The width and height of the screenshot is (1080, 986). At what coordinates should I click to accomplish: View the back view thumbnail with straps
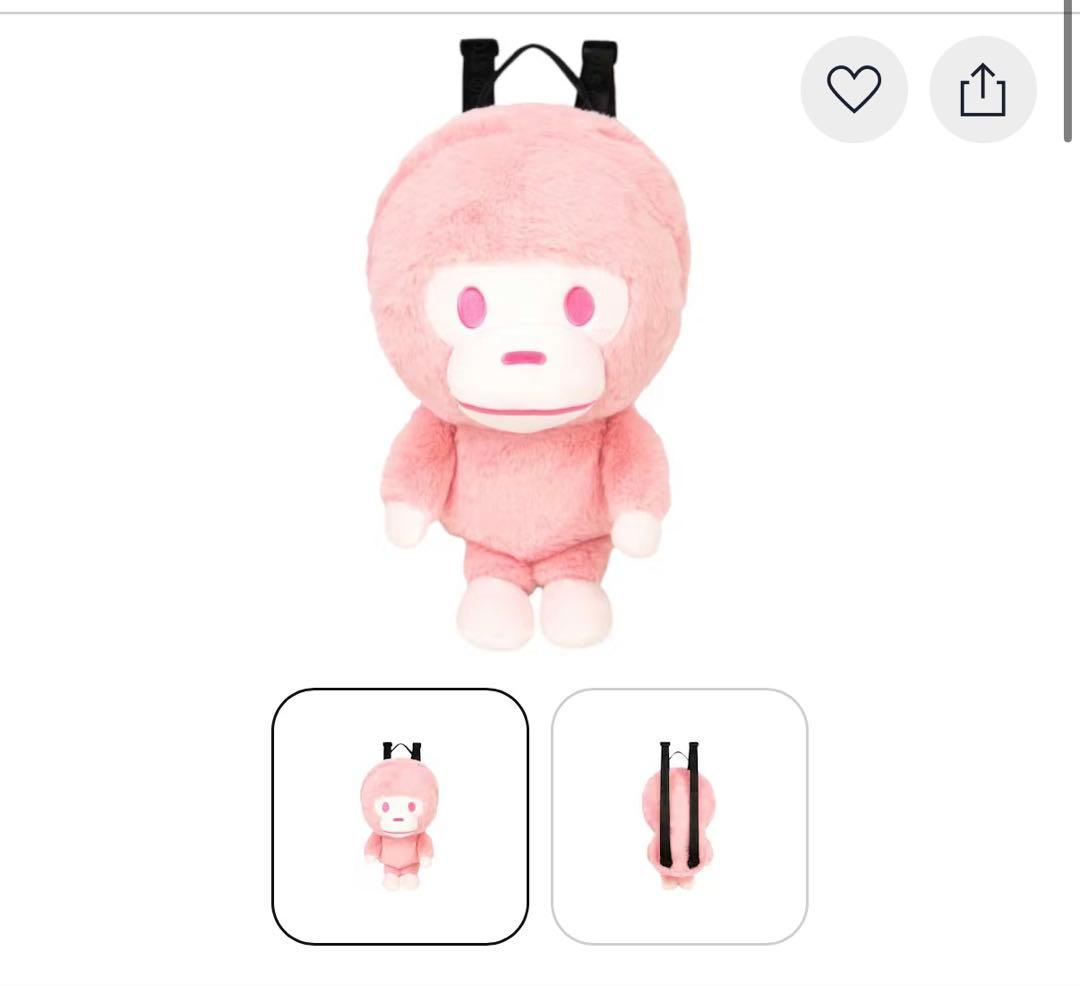click(x=679, y=816)
